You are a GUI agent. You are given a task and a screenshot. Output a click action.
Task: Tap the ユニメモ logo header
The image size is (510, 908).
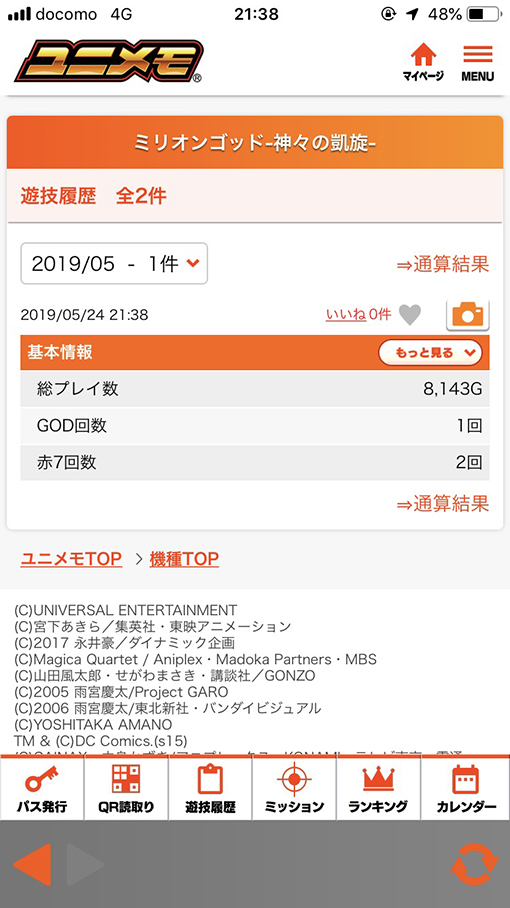(x=109, y=61)
